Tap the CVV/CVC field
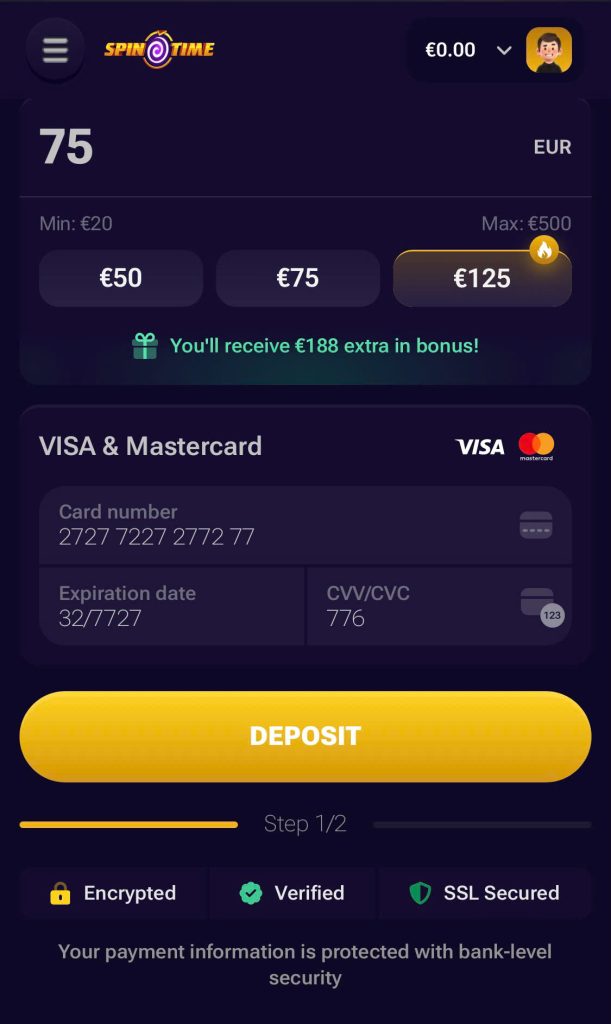Image resolution: width=611 pixels, height=1024 pixels. click(x=420, y=606)
